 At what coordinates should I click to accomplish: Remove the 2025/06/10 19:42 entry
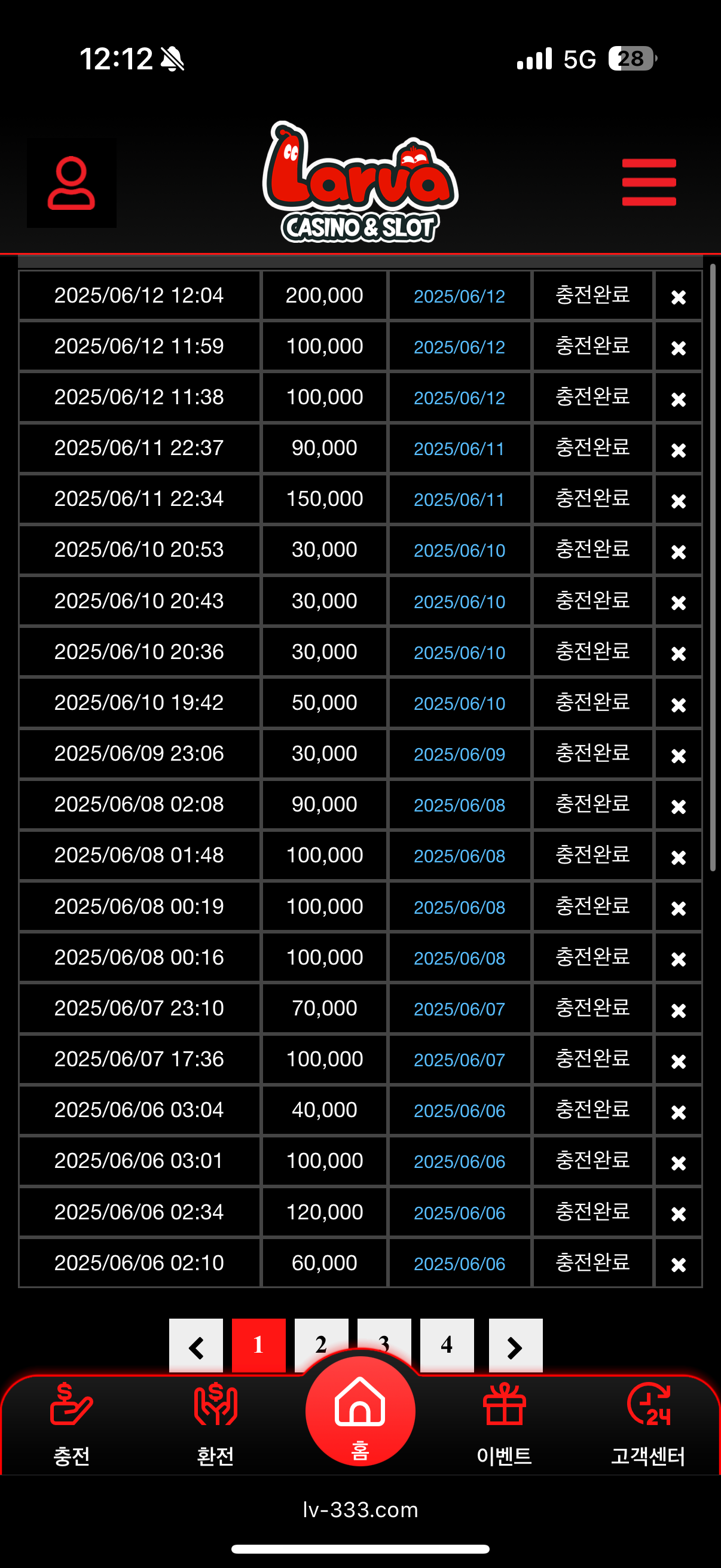(678, 704)
